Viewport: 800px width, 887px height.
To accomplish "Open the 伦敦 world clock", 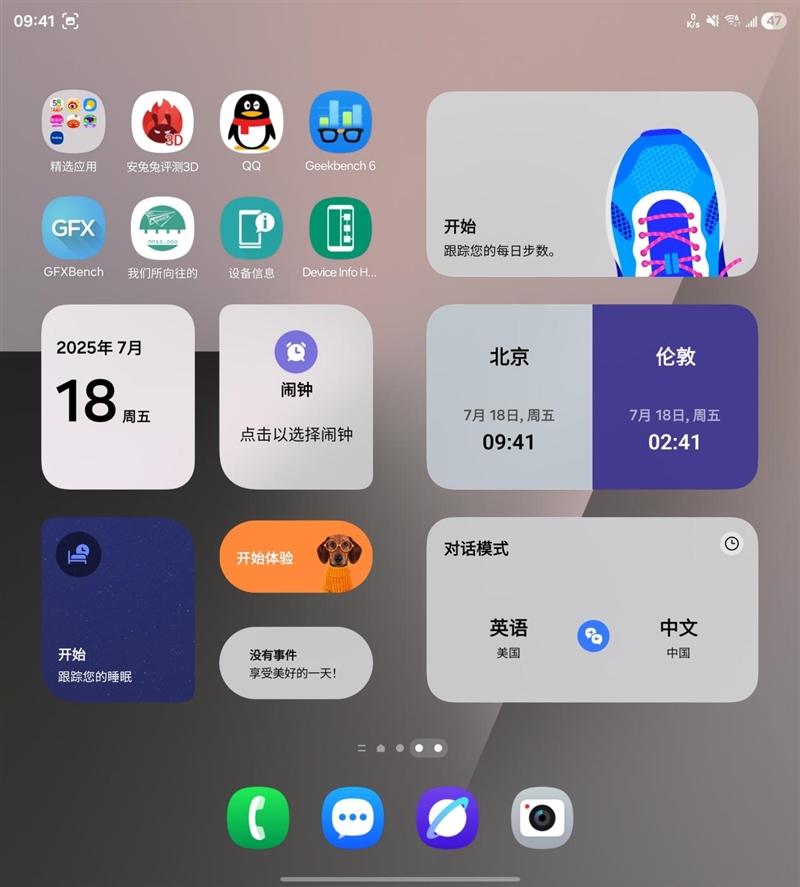I will point(675,397).
